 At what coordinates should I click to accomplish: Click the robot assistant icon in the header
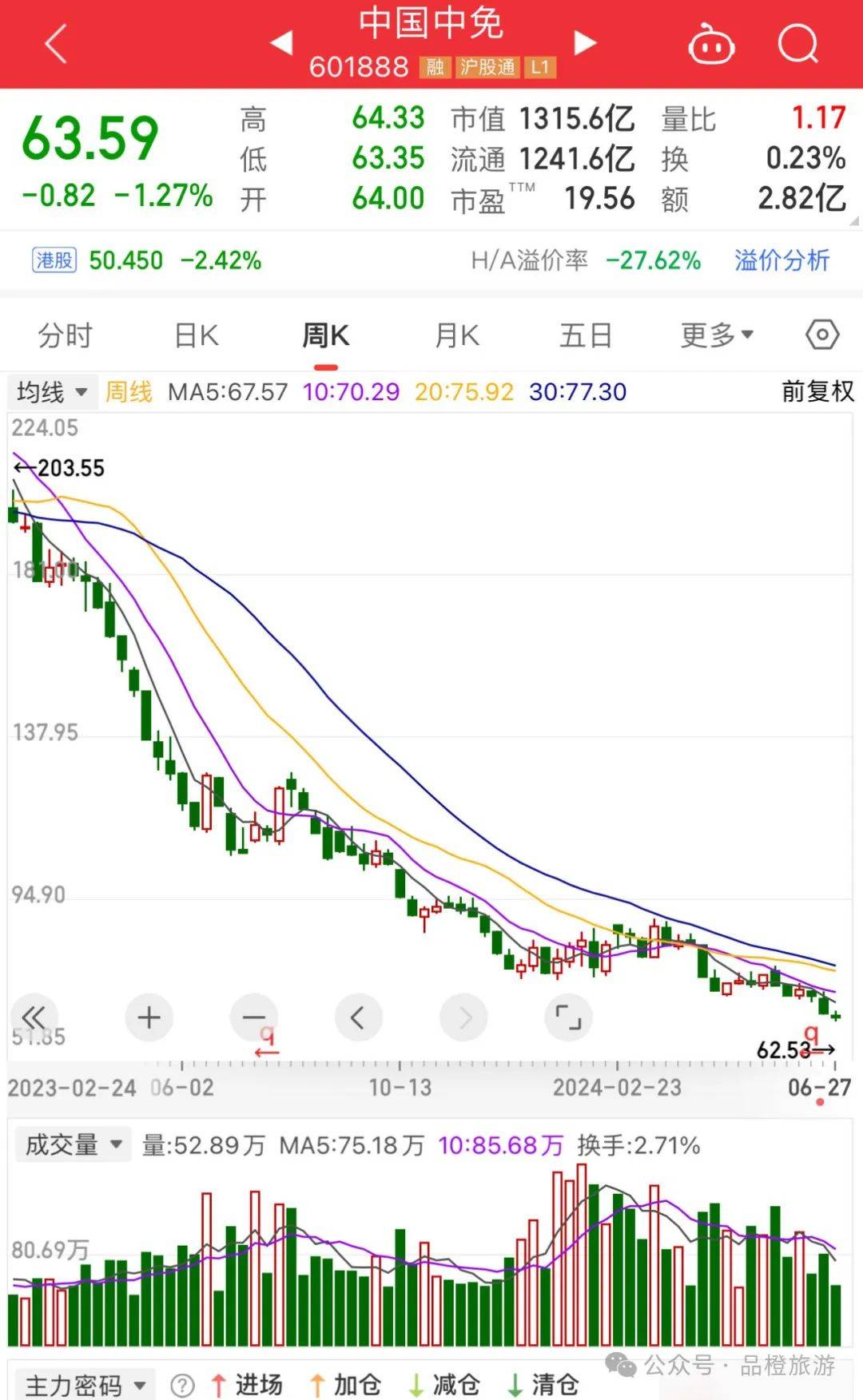(710, 44)
